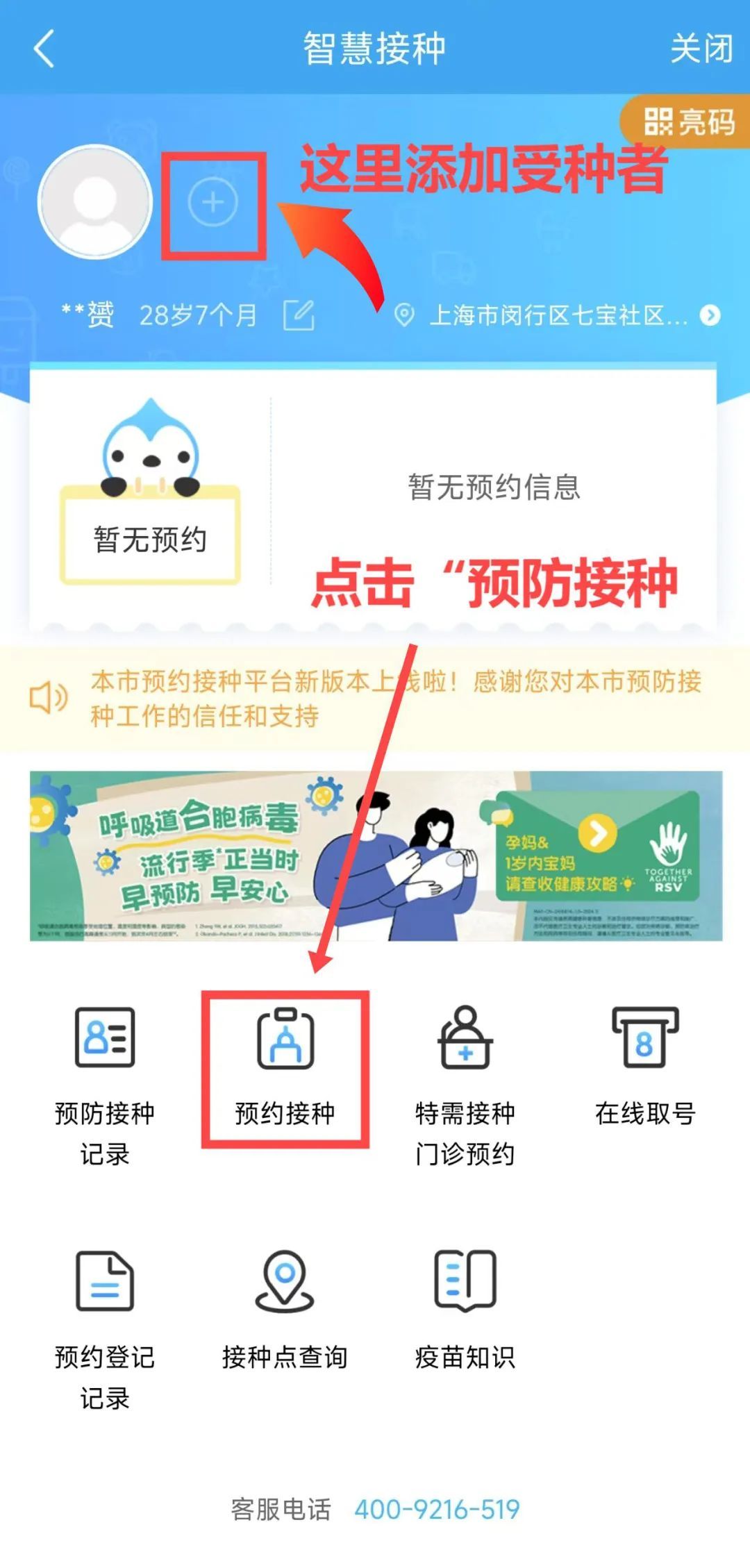This screenshot has width=750, height=1568.
Task: Open 特需接种门诊预约
Action: (465, 1083)
